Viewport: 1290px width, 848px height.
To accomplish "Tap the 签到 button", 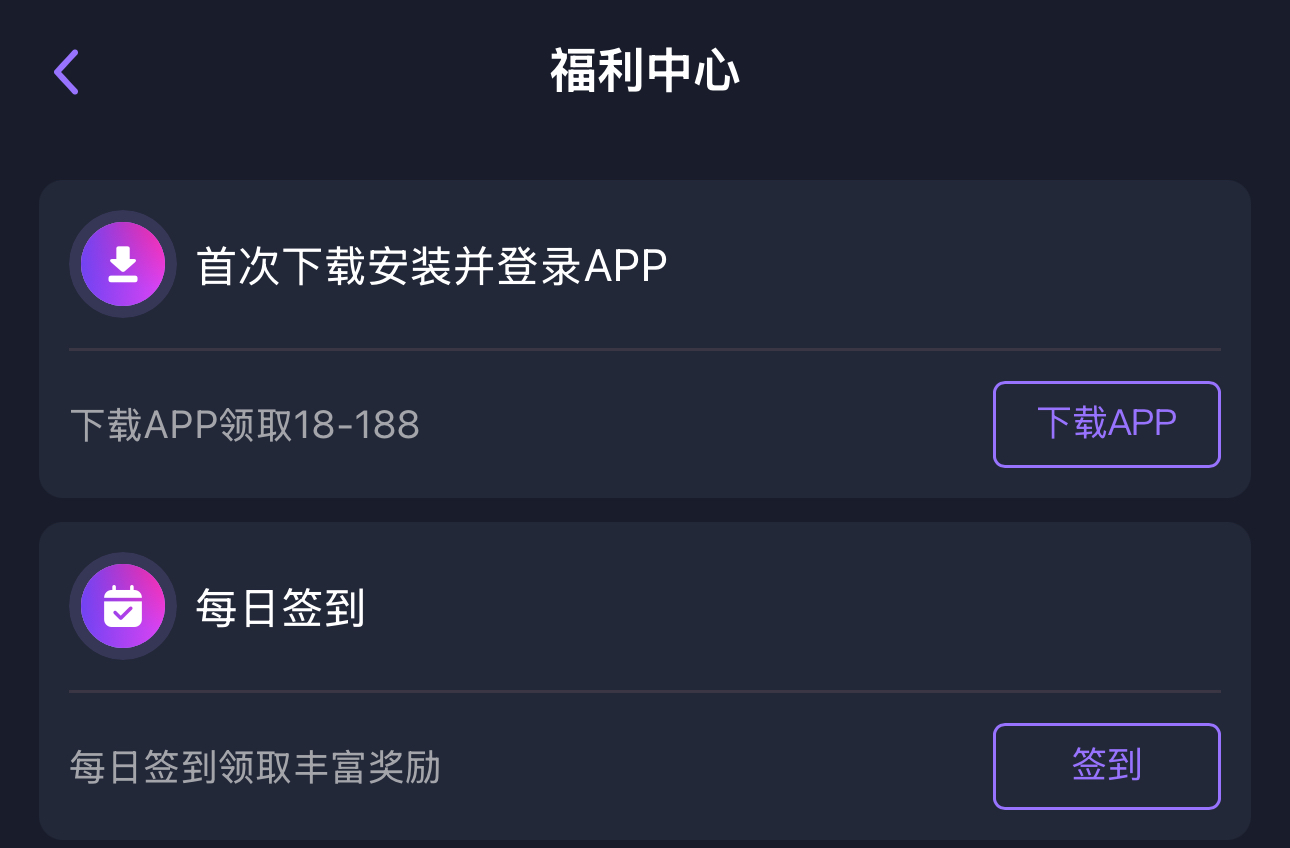I will [1106, 766].
